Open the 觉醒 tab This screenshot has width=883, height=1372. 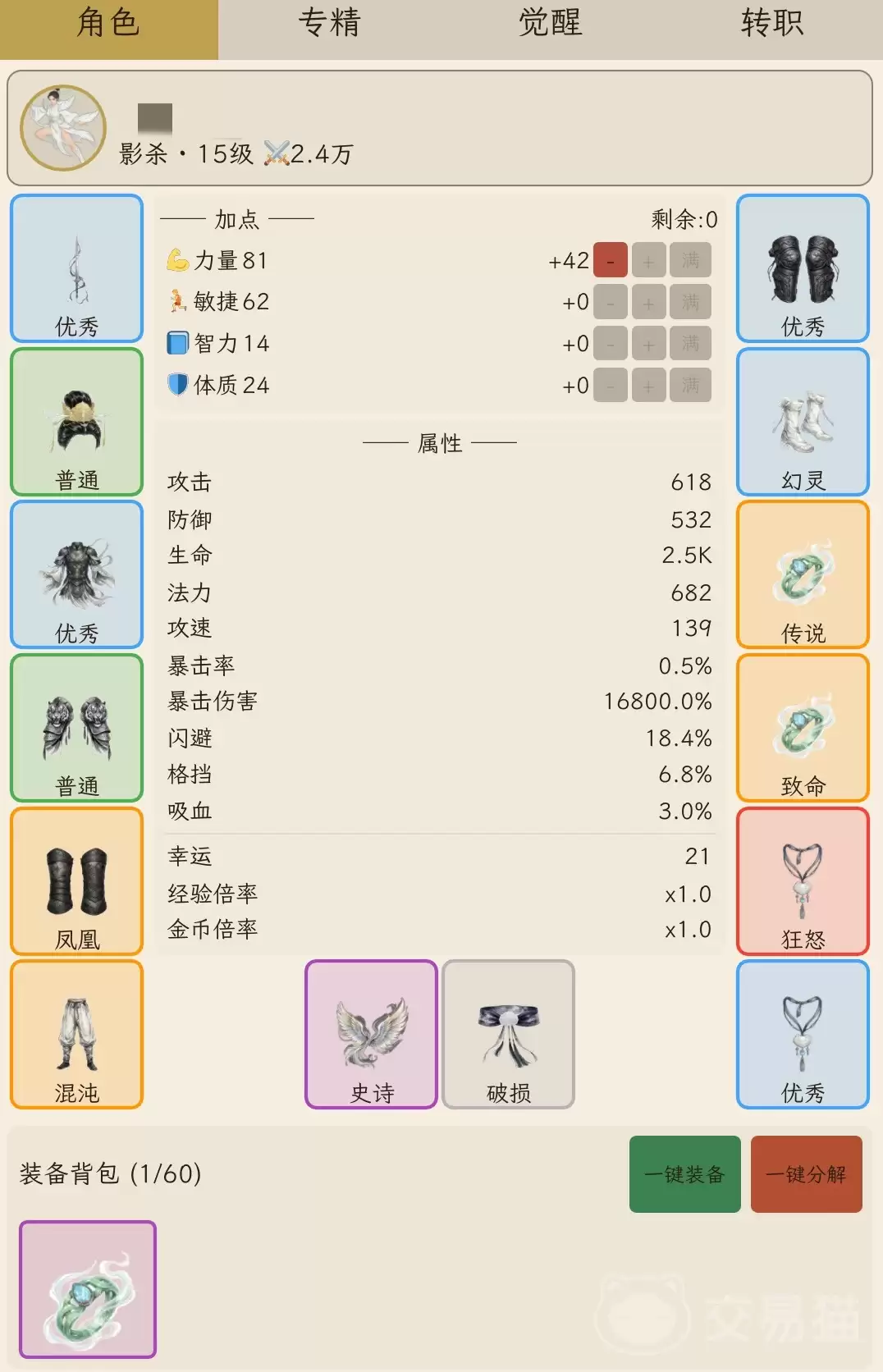(x=550, y=25)
